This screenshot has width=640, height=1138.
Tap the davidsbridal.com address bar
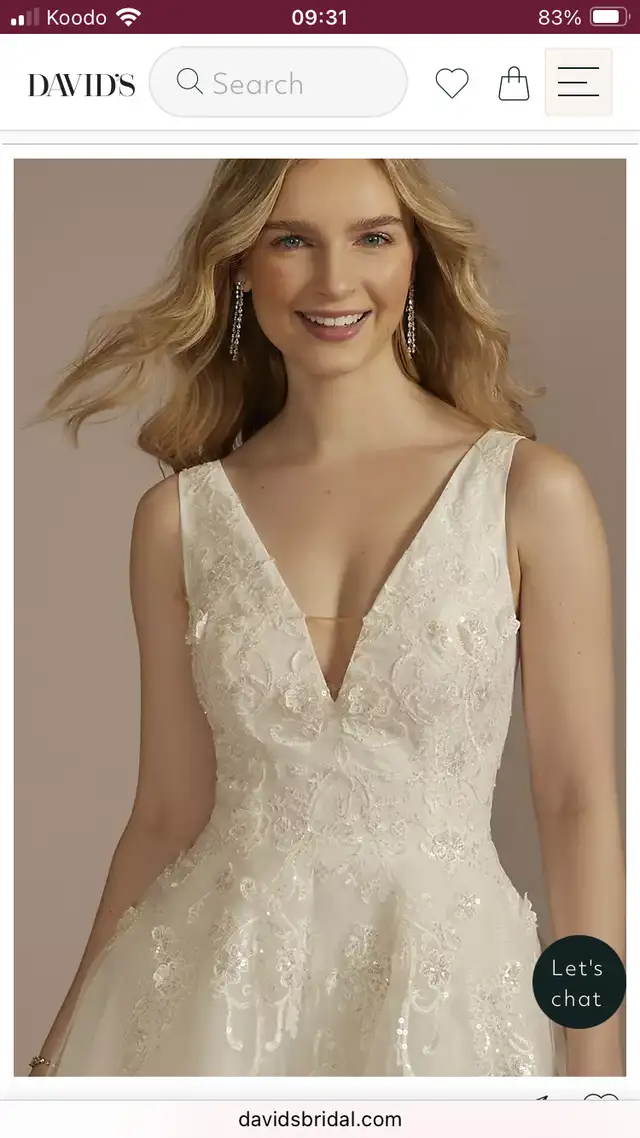click(x=320, y=1119)
